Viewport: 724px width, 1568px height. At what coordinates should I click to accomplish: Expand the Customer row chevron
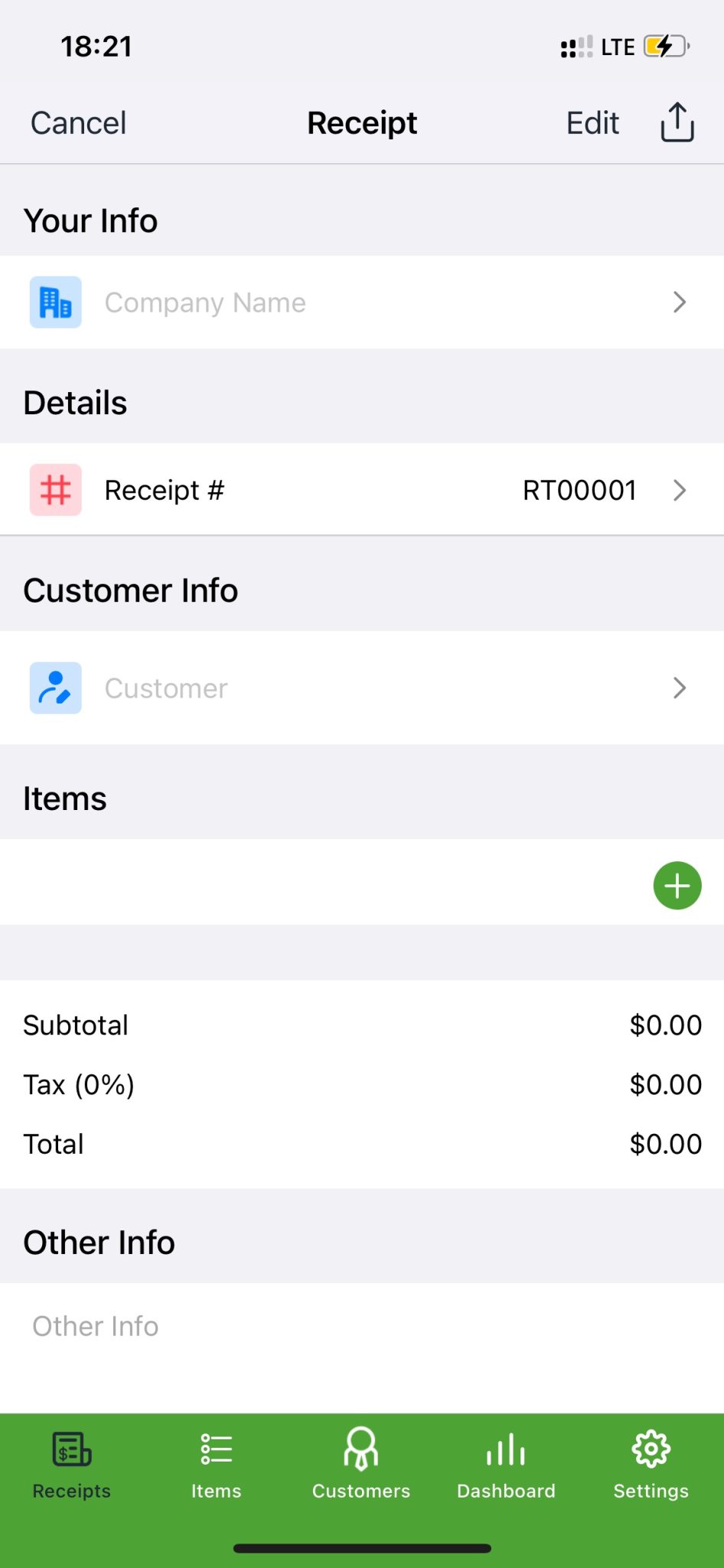679,688
